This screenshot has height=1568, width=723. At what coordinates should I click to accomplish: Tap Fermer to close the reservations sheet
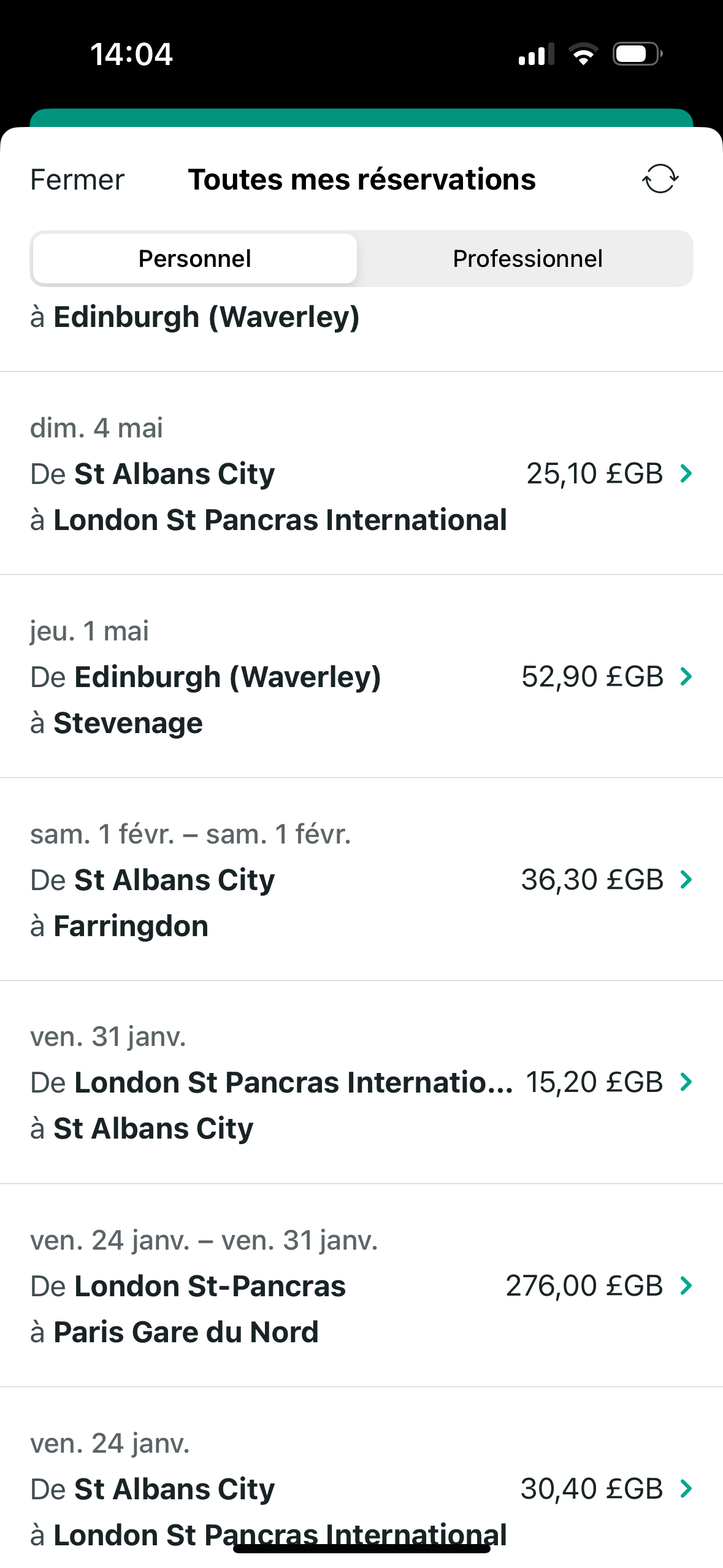77,180
